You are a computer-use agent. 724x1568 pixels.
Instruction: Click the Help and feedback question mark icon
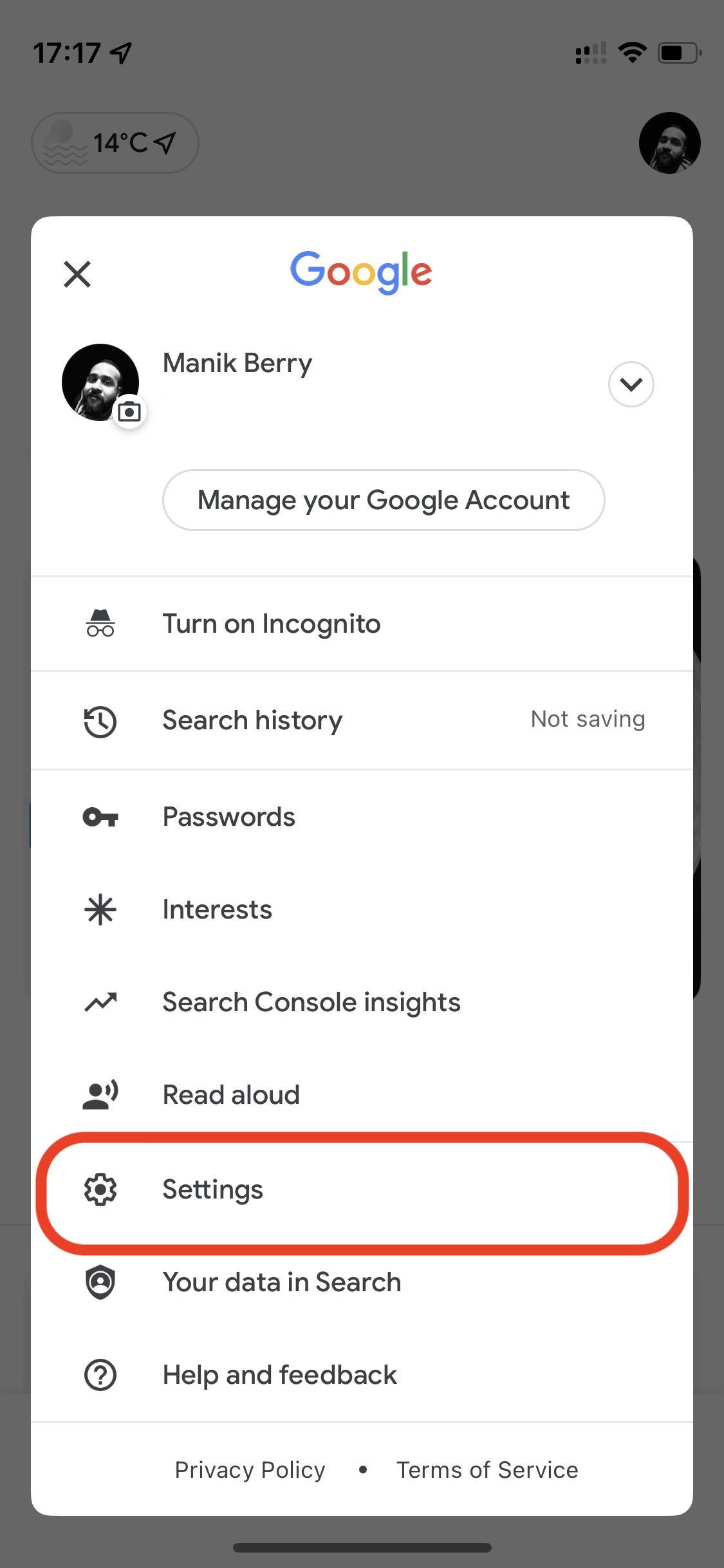click(x=100, y=1374)
